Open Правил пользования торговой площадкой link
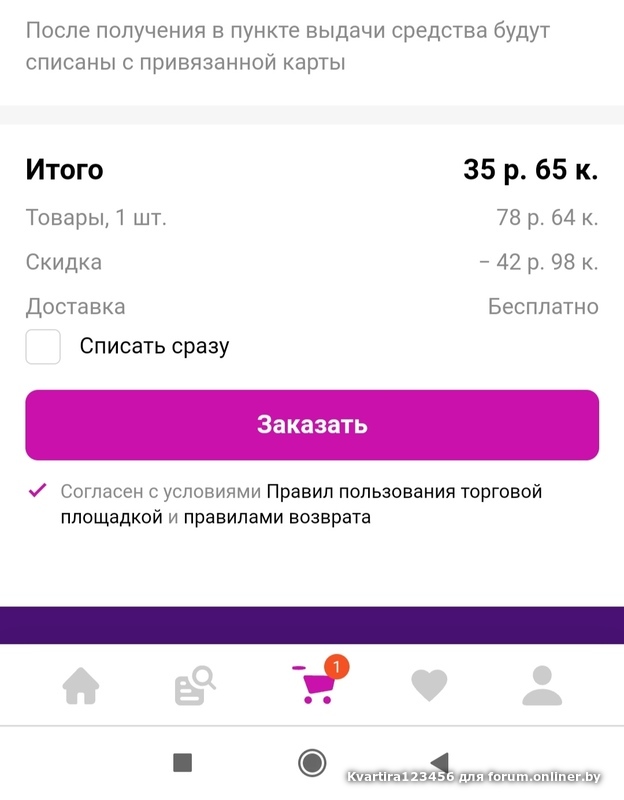The image size is (624, 800). 404,492
